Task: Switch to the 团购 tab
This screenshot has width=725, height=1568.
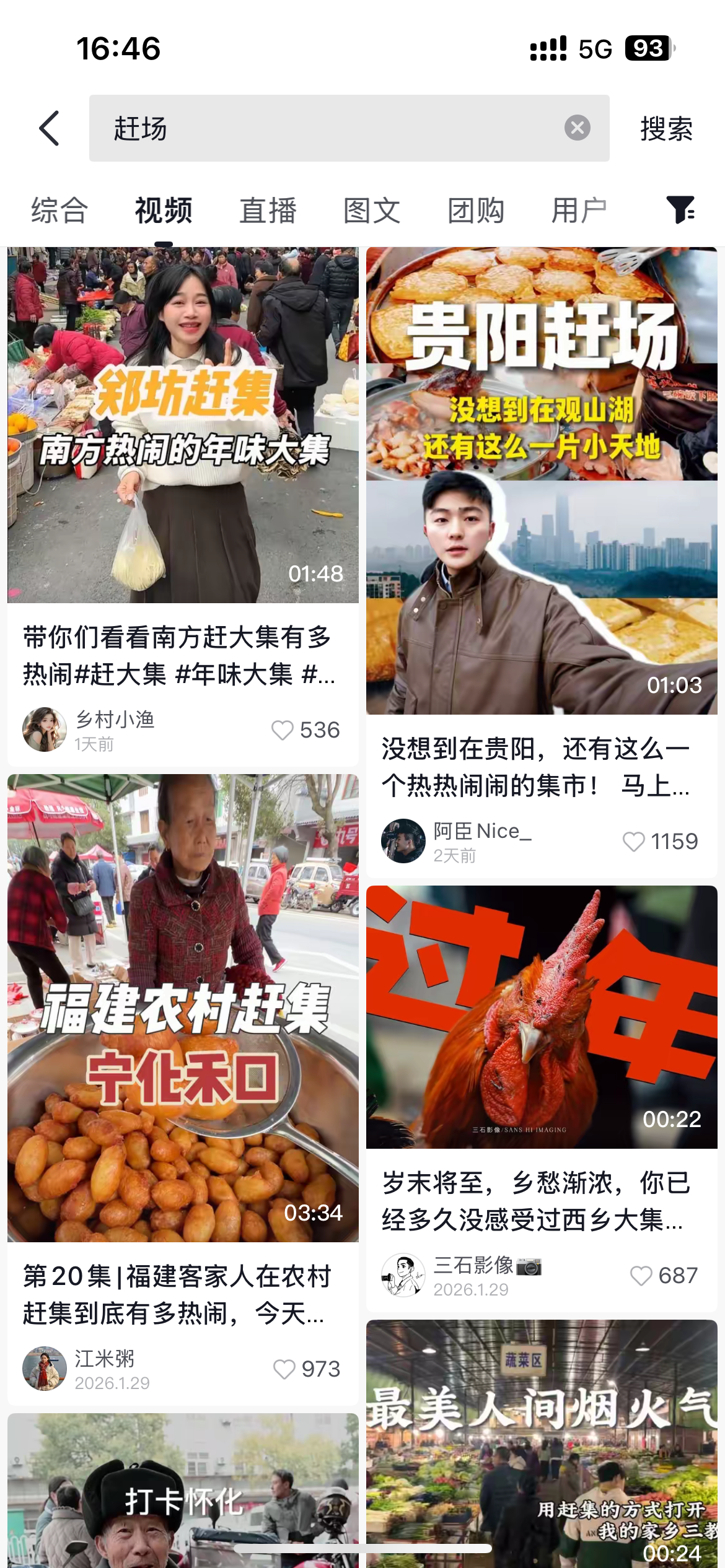Action: [x=476, y=211]
